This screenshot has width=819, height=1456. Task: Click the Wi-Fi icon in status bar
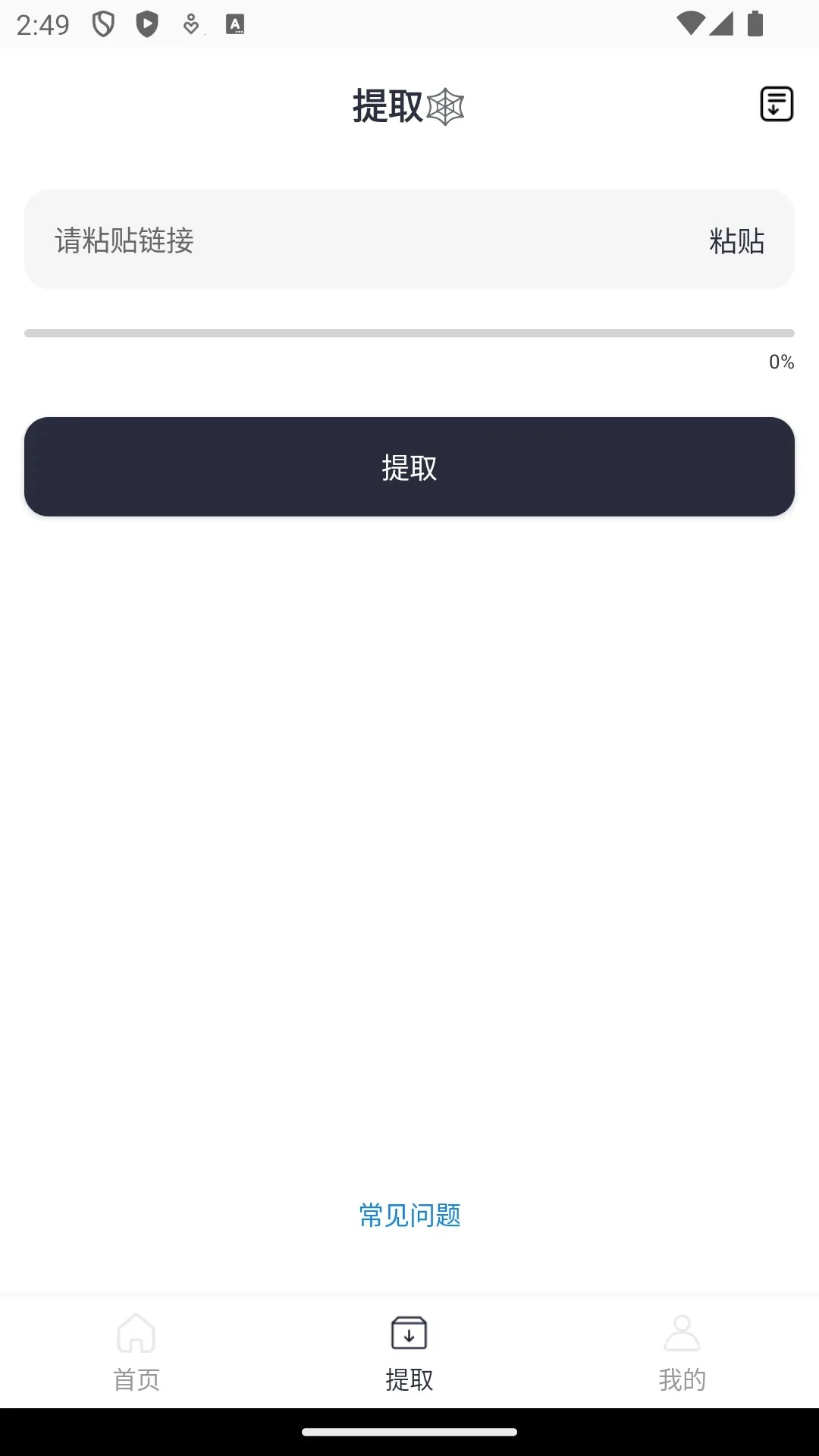click(689, 24)
